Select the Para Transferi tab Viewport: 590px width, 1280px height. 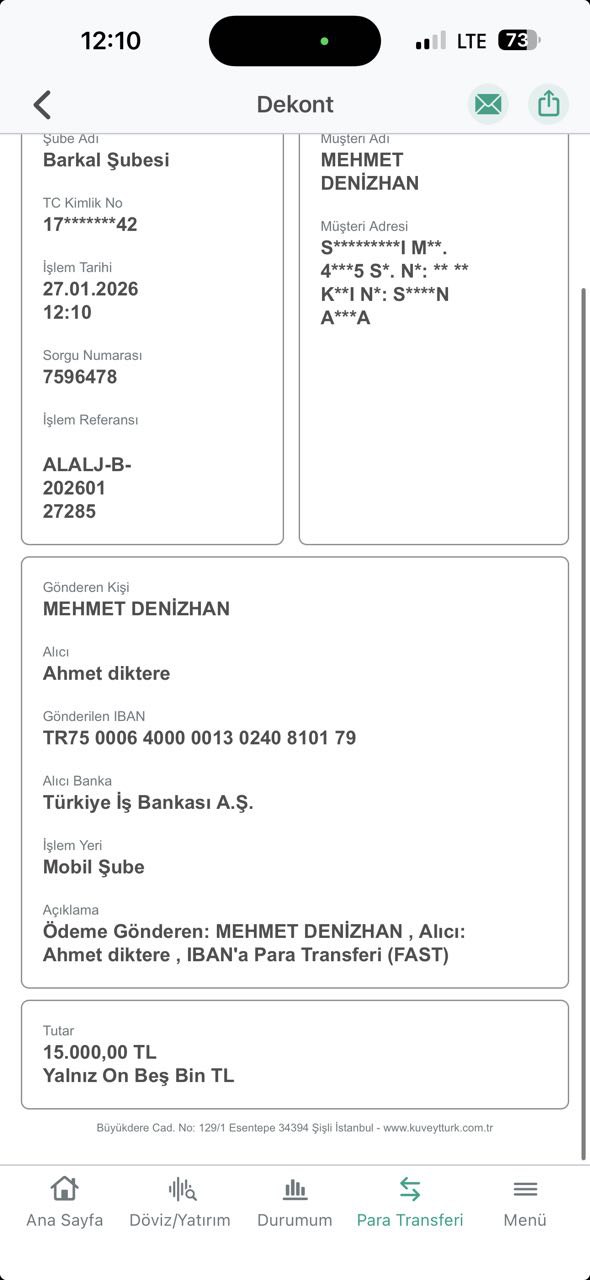tap(410, 1202)
